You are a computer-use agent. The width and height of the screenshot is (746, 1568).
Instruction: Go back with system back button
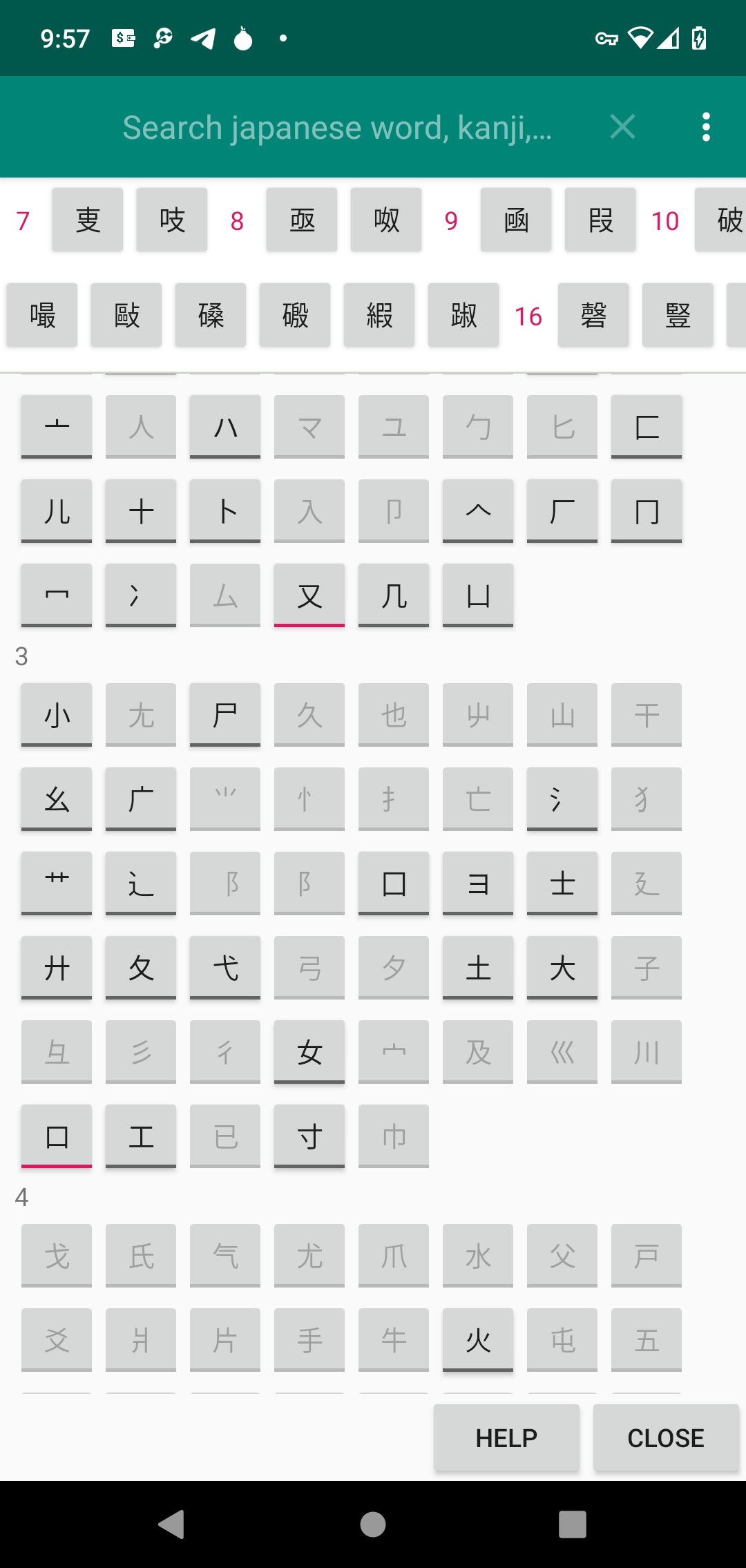(171, 1524)
